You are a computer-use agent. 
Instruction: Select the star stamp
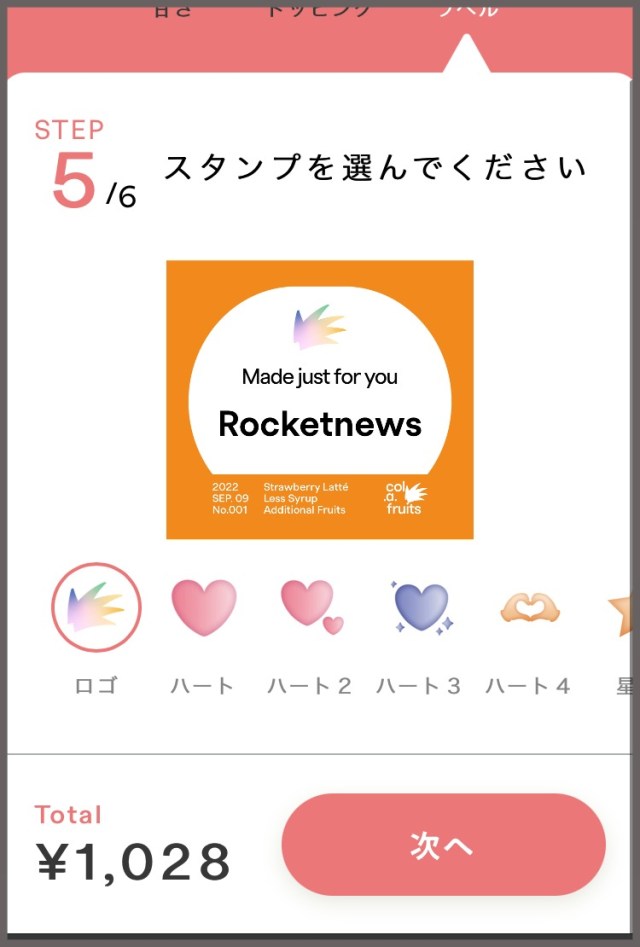[625, 612]
